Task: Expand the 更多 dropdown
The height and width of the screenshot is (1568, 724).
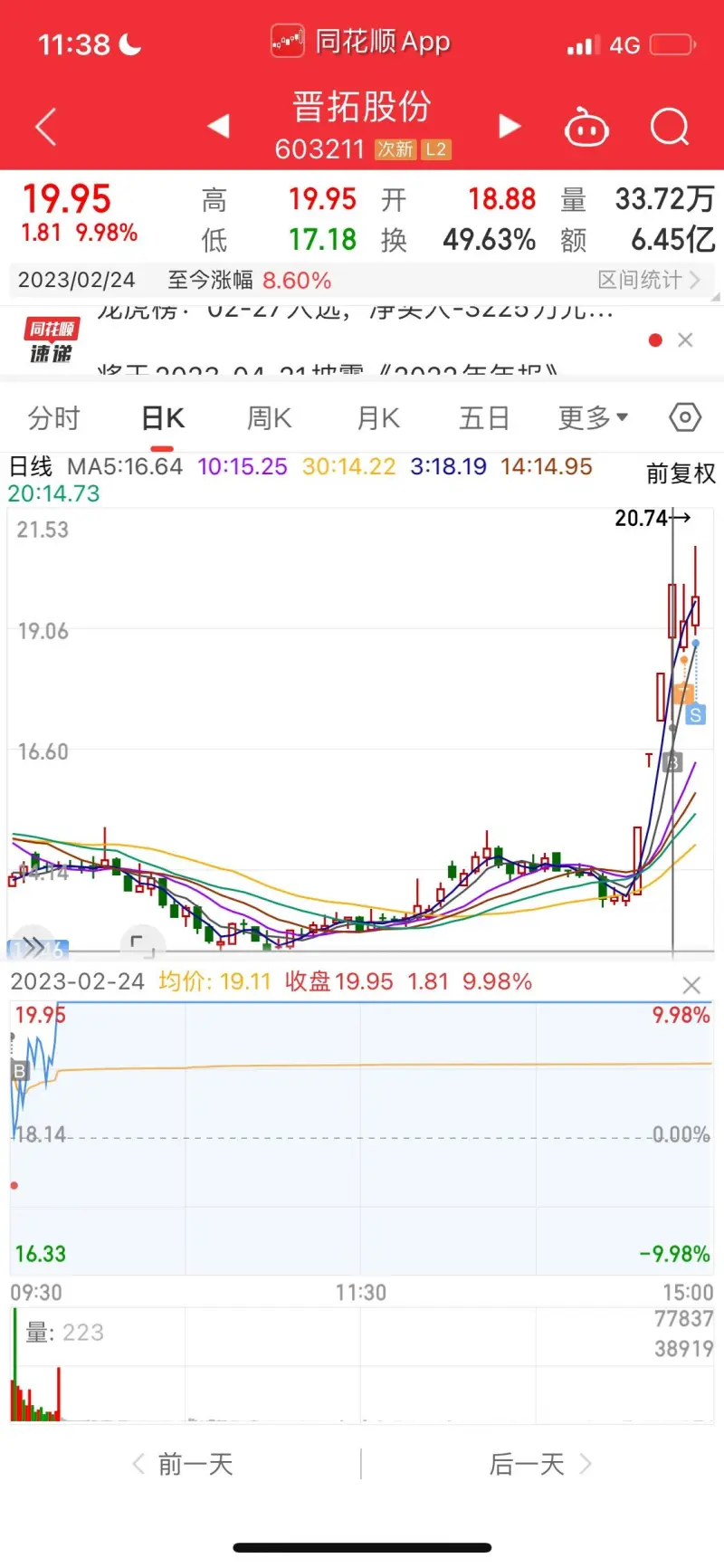Action: click(x=593, y=418)
